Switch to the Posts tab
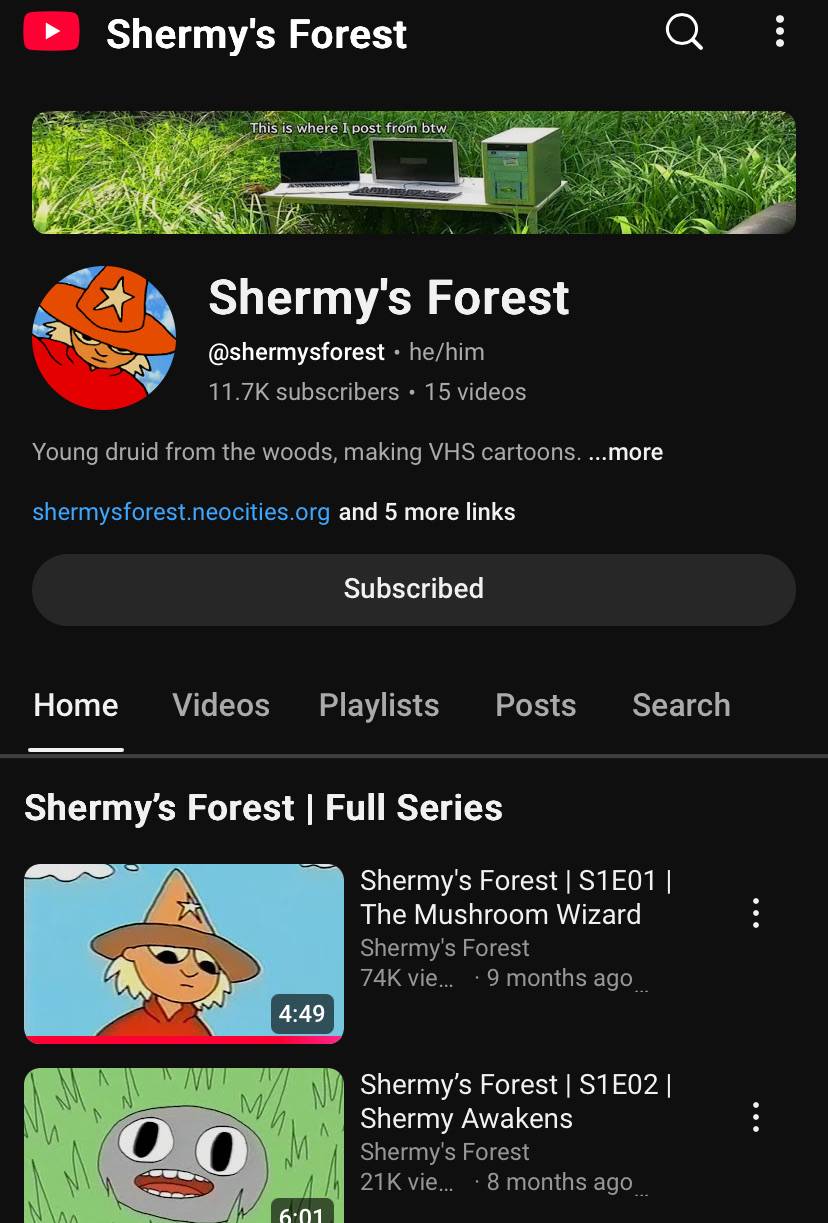This screenshot has height=1223, width=828. pyautogui.click(x=536, y=705)
